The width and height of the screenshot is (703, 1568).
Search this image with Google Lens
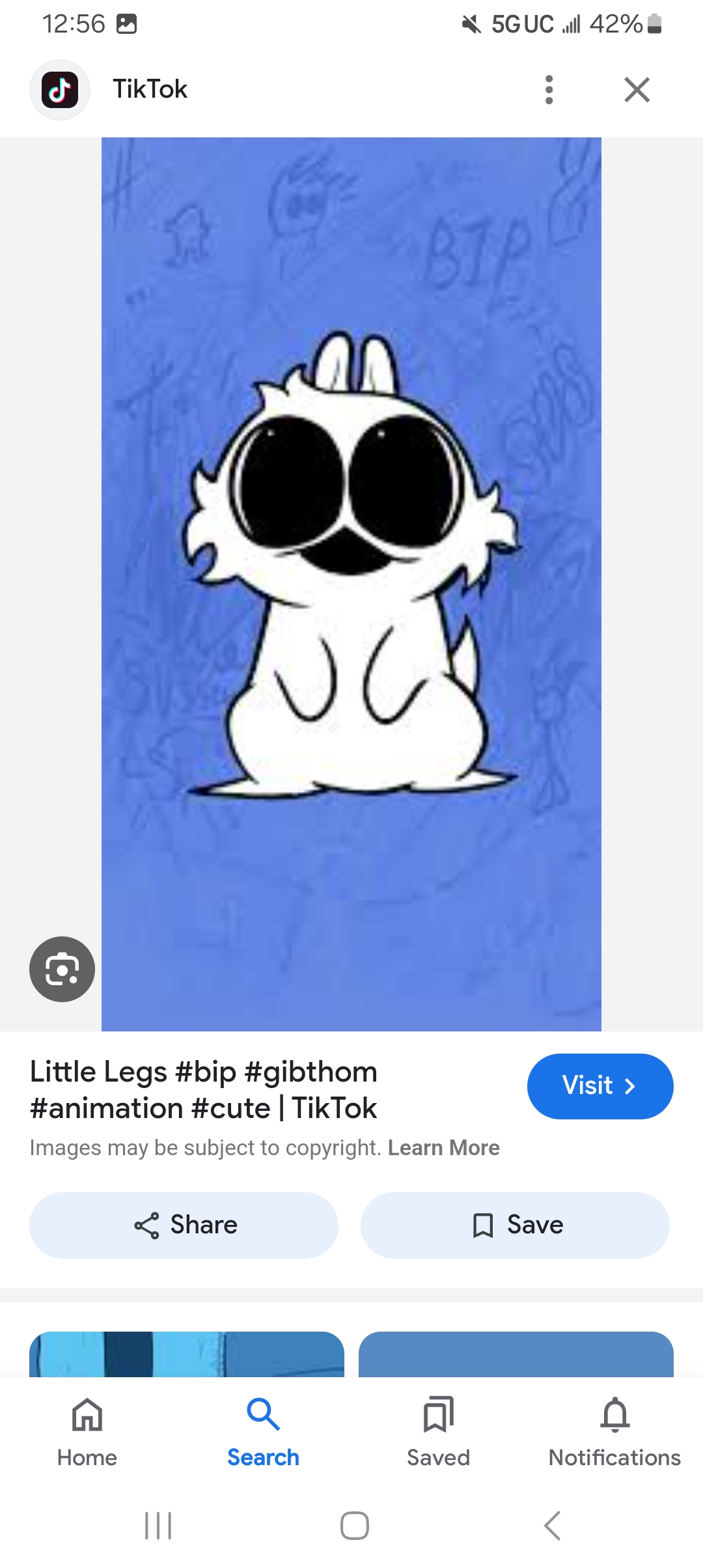pos(62,969)
